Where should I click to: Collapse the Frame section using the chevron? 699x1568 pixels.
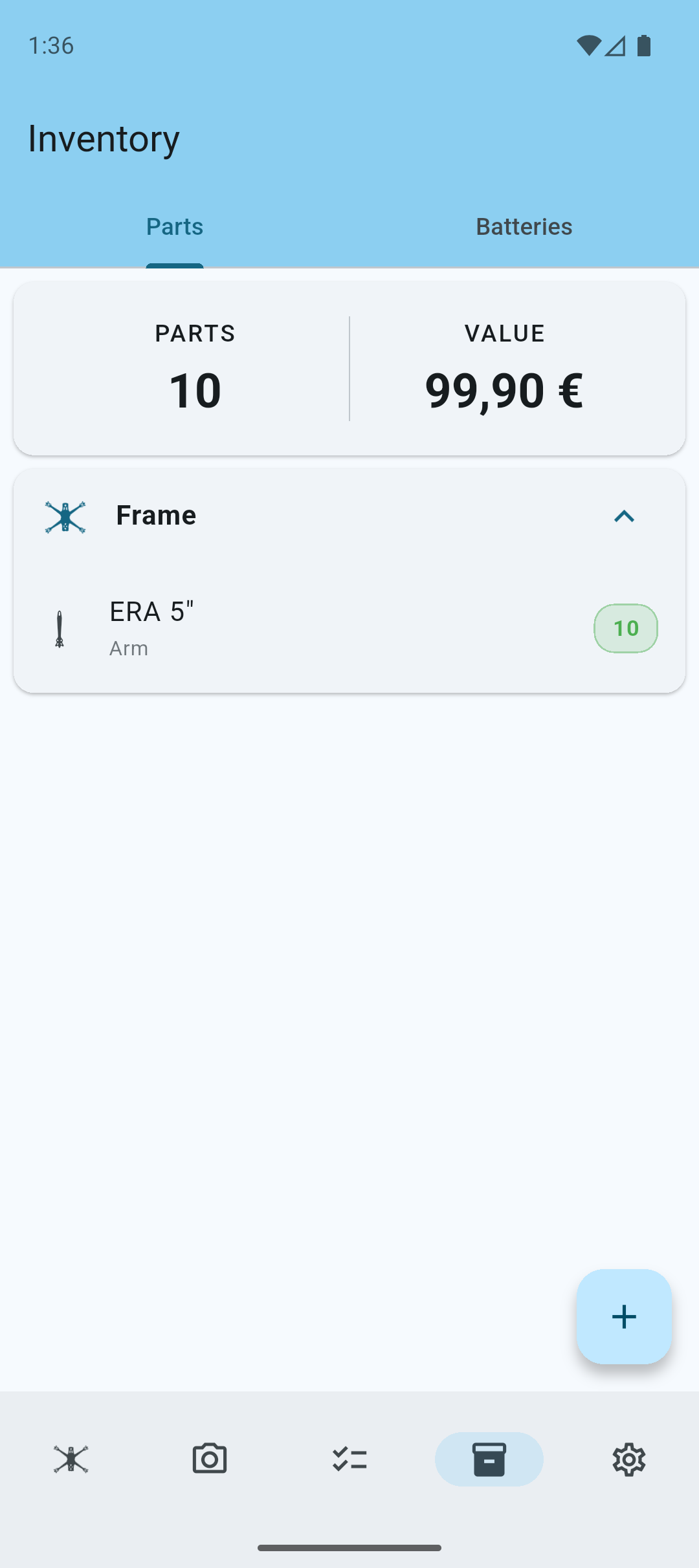pyautogui.click(x=624, y=516)
